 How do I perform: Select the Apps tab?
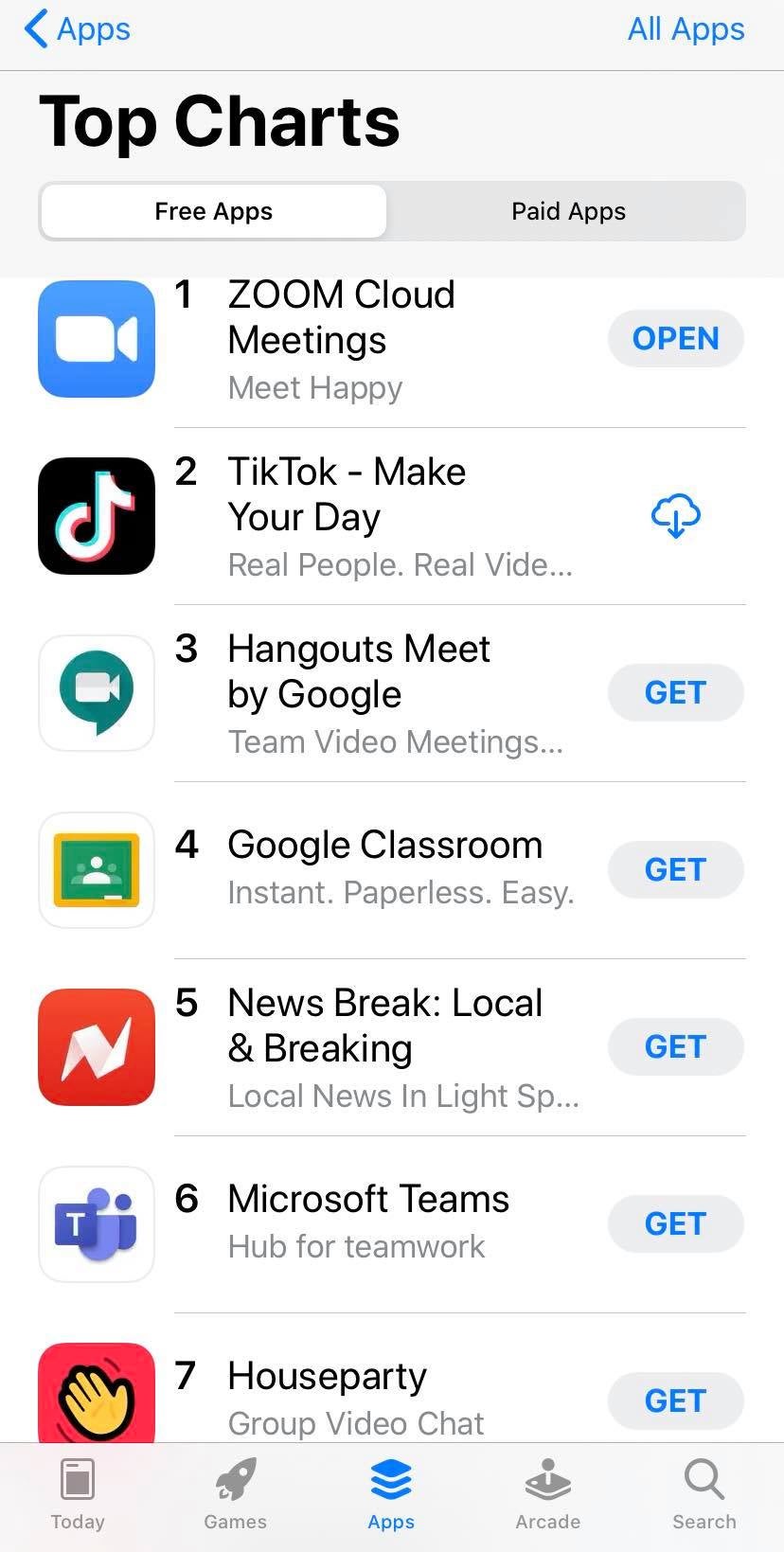[x=391, y=1495]
